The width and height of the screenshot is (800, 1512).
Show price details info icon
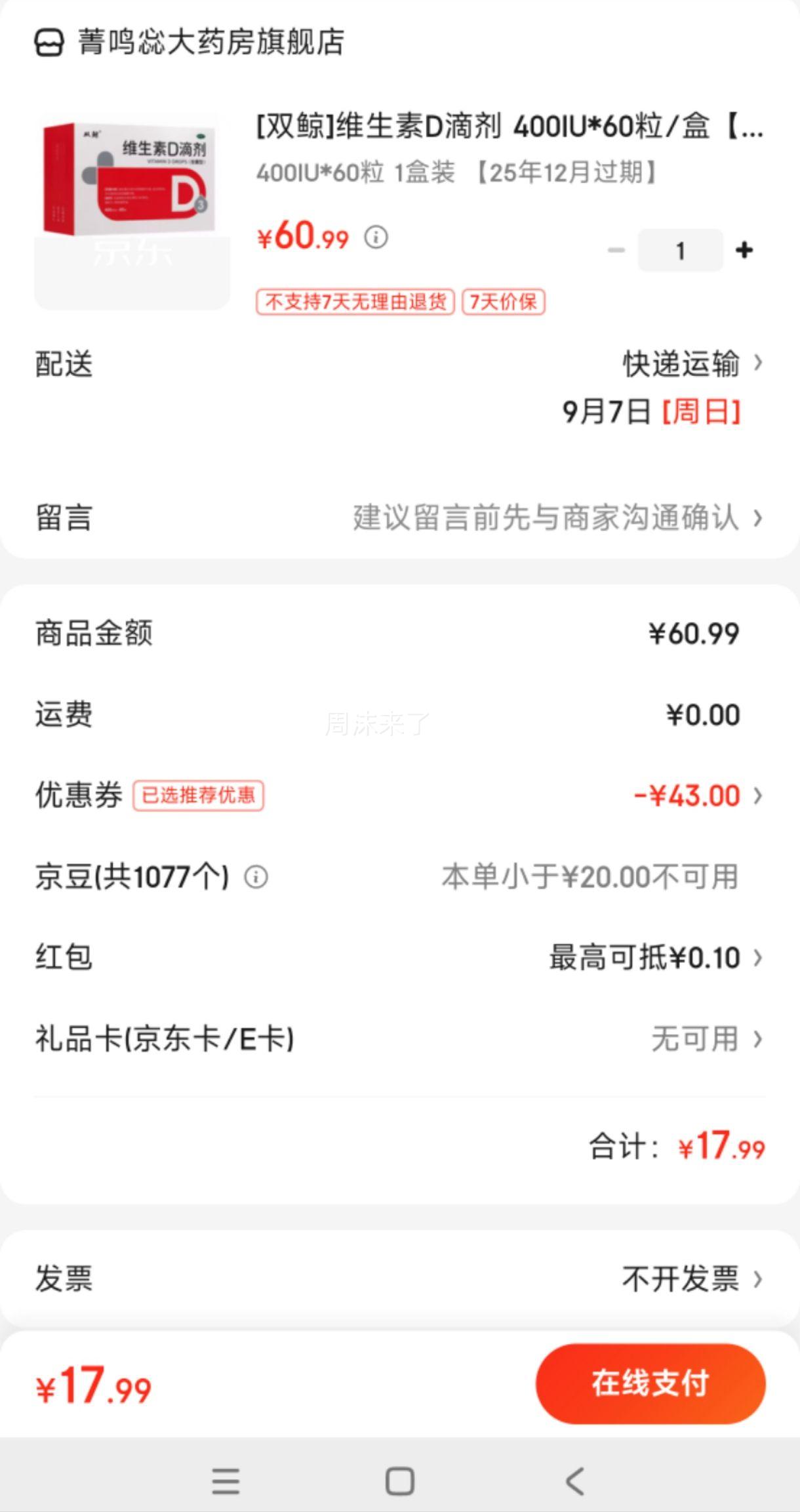(x=376, y=237)
